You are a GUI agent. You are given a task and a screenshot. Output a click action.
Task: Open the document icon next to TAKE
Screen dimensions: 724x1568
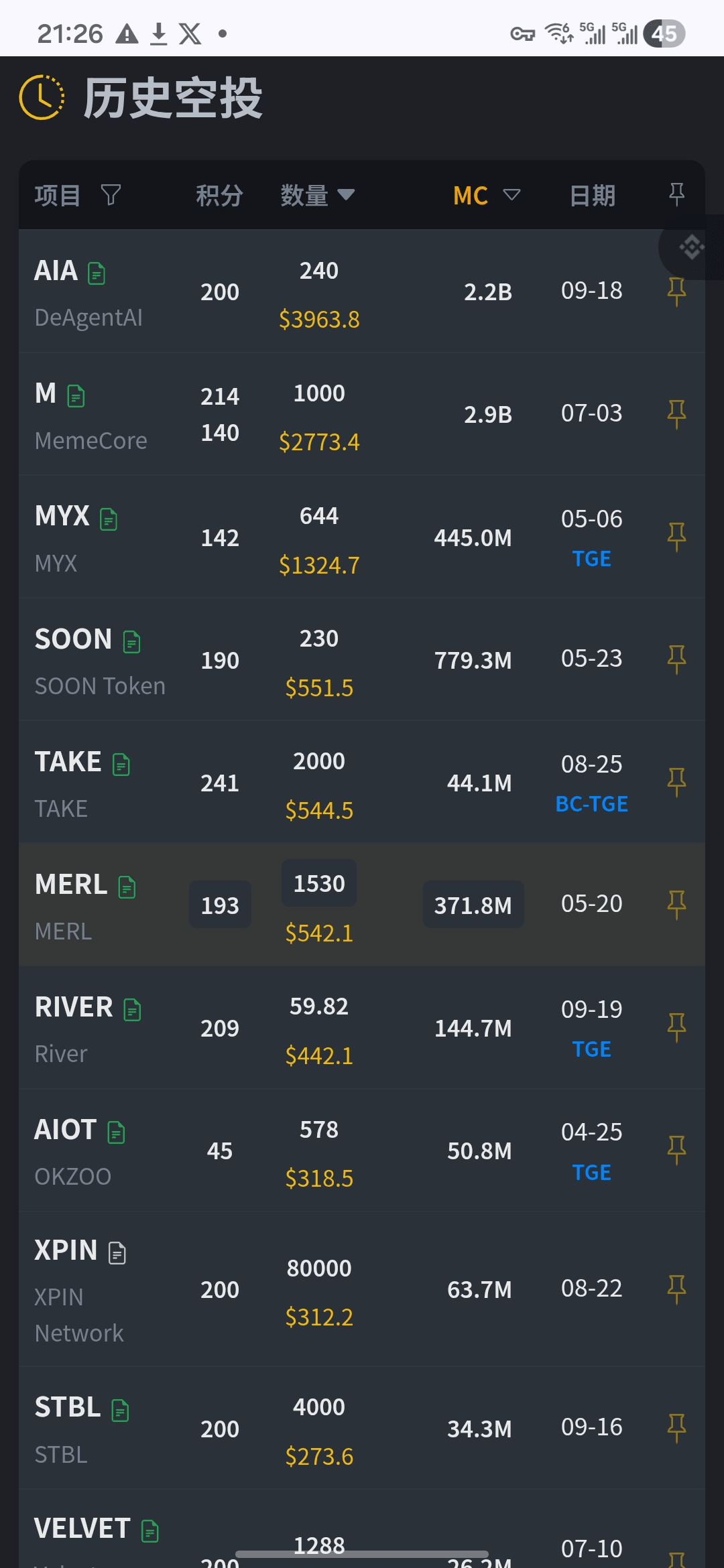click(121, 764)
